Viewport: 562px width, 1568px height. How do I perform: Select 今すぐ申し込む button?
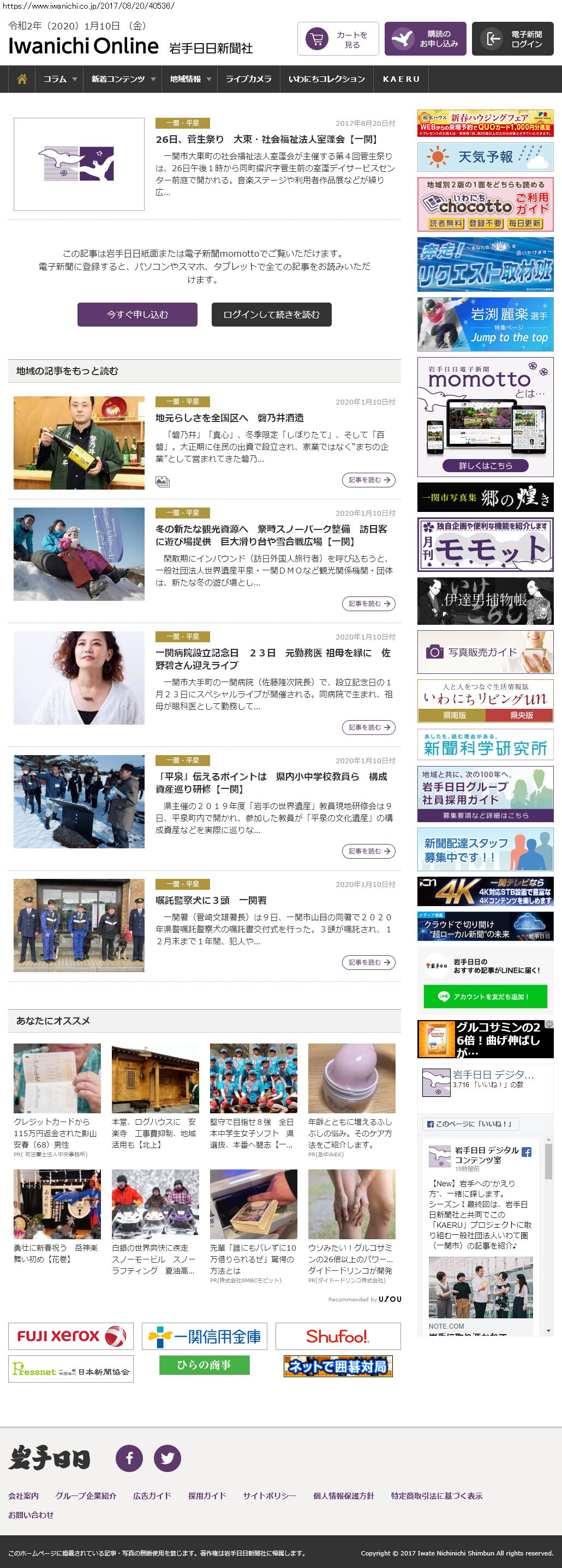[x=137, y=315]
